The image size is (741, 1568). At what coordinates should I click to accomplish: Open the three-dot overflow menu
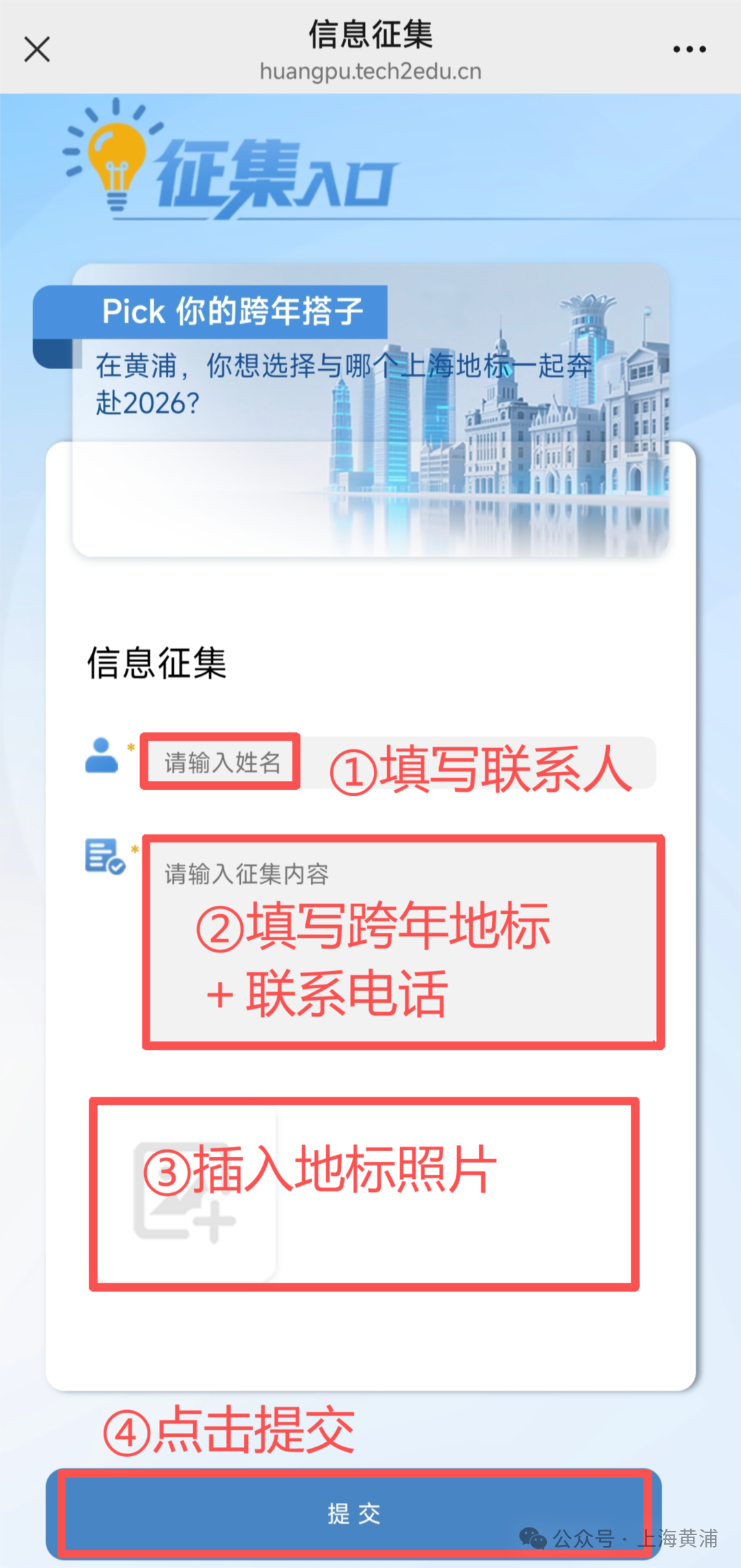tap(689, 49)
